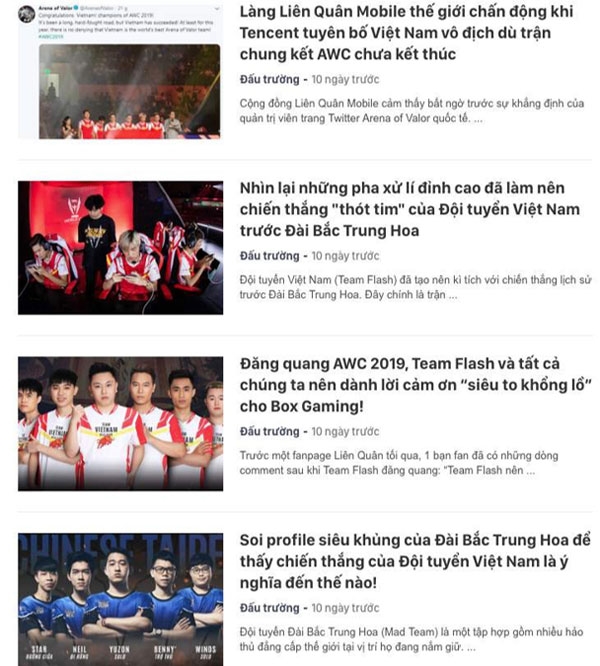The height and width of the screenshot is (666, 600).
Task: Open Đấu trường category under the Box Gaming article
Action: (x=269, y=431)
